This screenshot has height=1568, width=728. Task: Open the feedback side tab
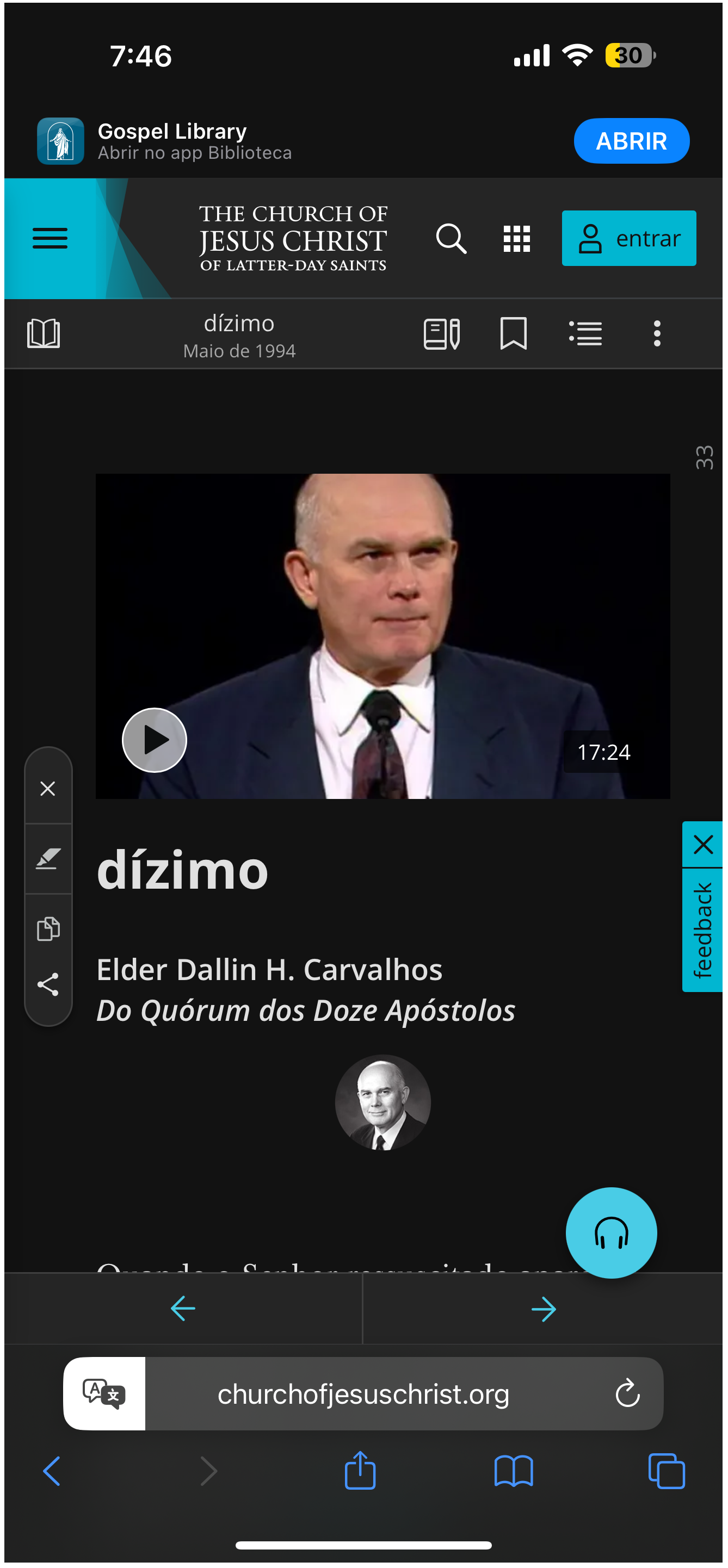coord(703,929)
